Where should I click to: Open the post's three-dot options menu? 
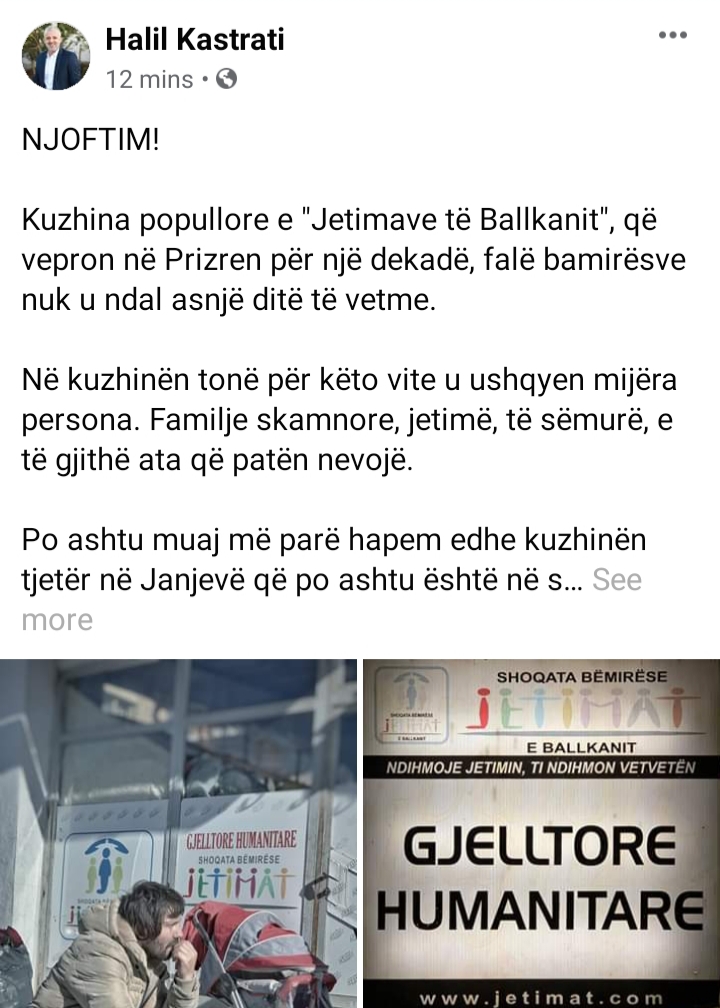673,37
